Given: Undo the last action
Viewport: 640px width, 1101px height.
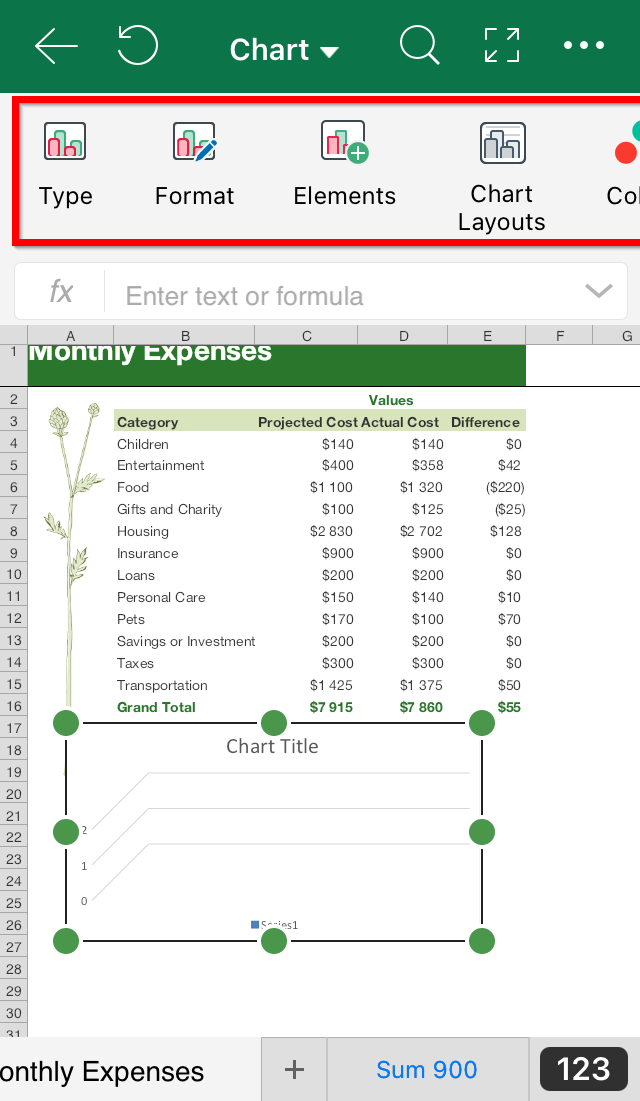Looking at the screenshot, I should click(138, 44).
